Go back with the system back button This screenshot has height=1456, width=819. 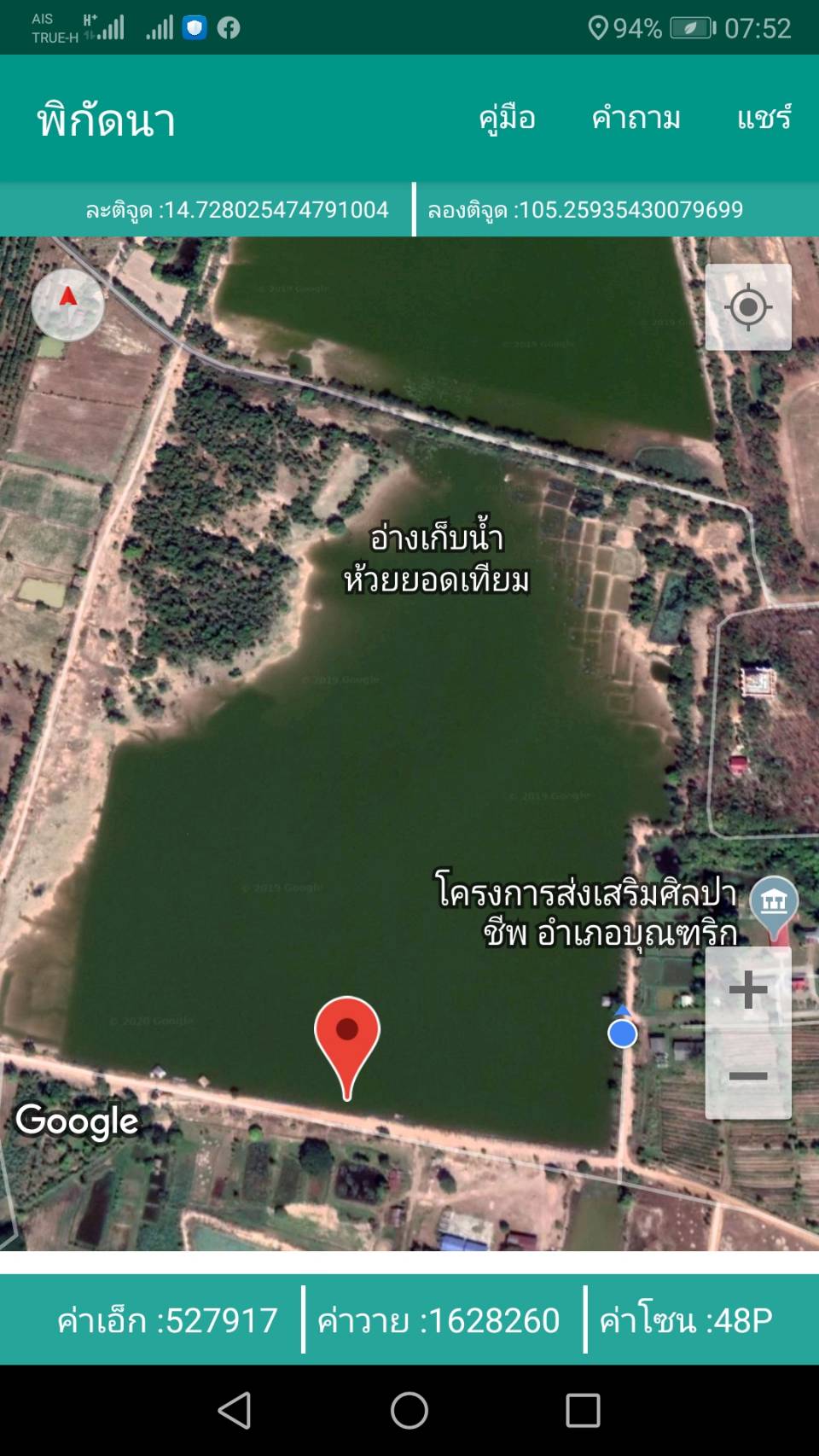click(235, 1410)
